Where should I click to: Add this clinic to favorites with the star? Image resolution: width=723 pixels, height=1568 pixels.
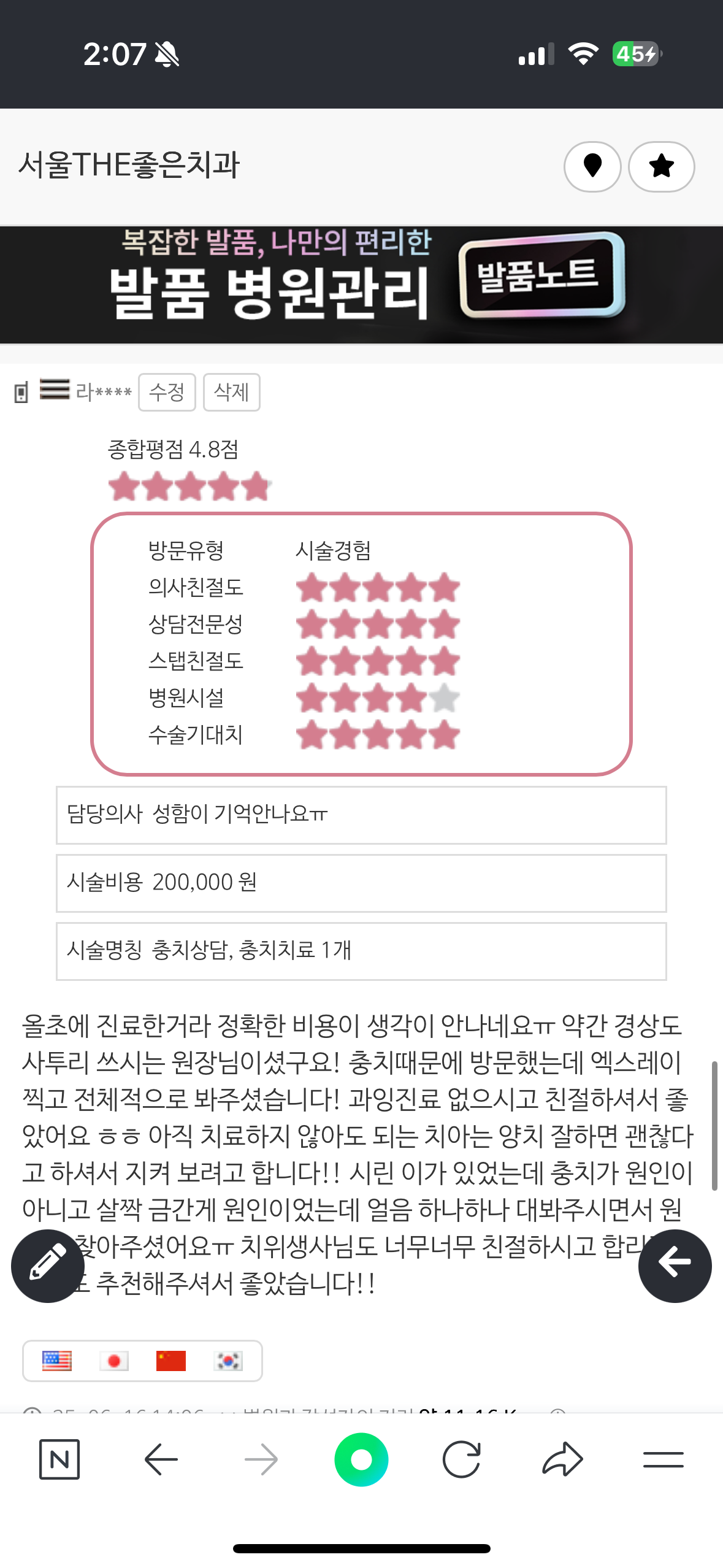point(662,166)
